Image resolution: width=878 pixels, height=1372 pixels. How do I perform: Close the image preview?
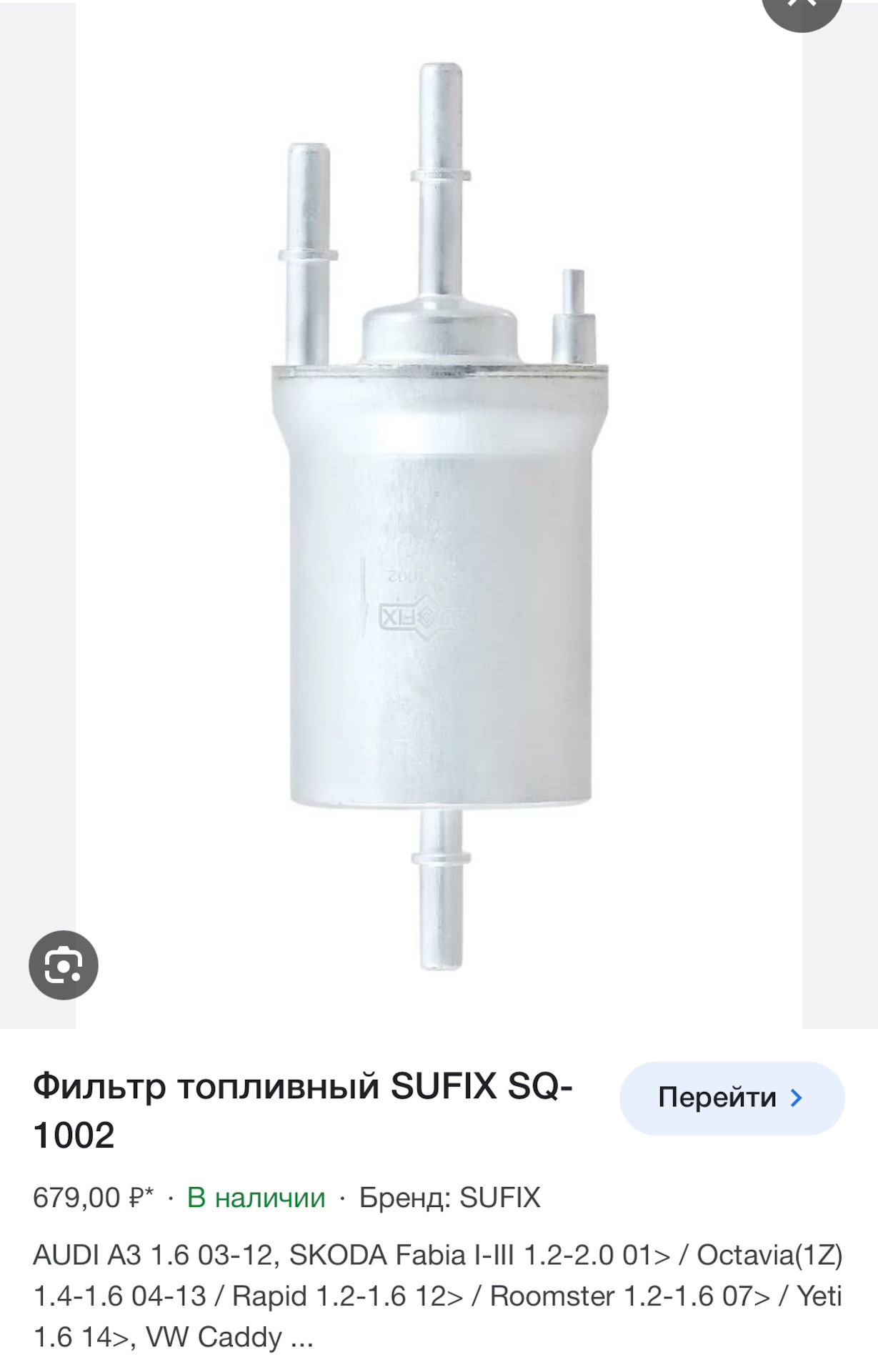802,7
